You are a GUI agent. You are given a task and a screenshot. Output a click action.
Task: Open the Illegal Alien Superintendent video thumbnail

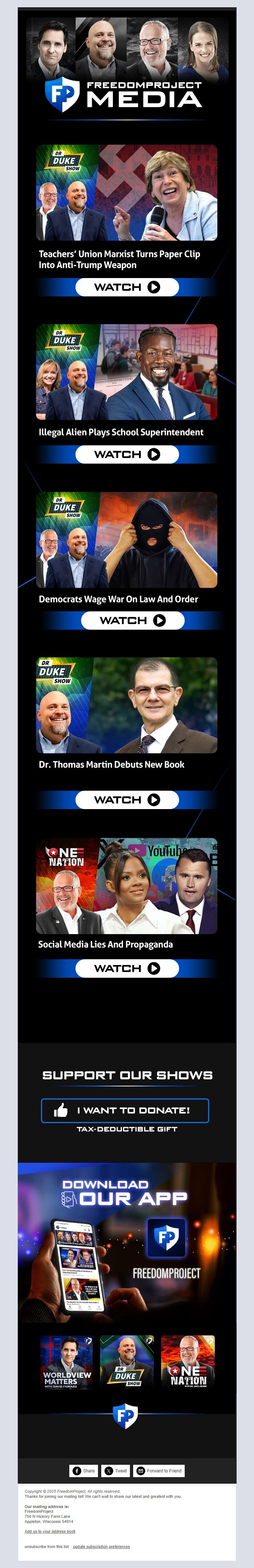126,372
